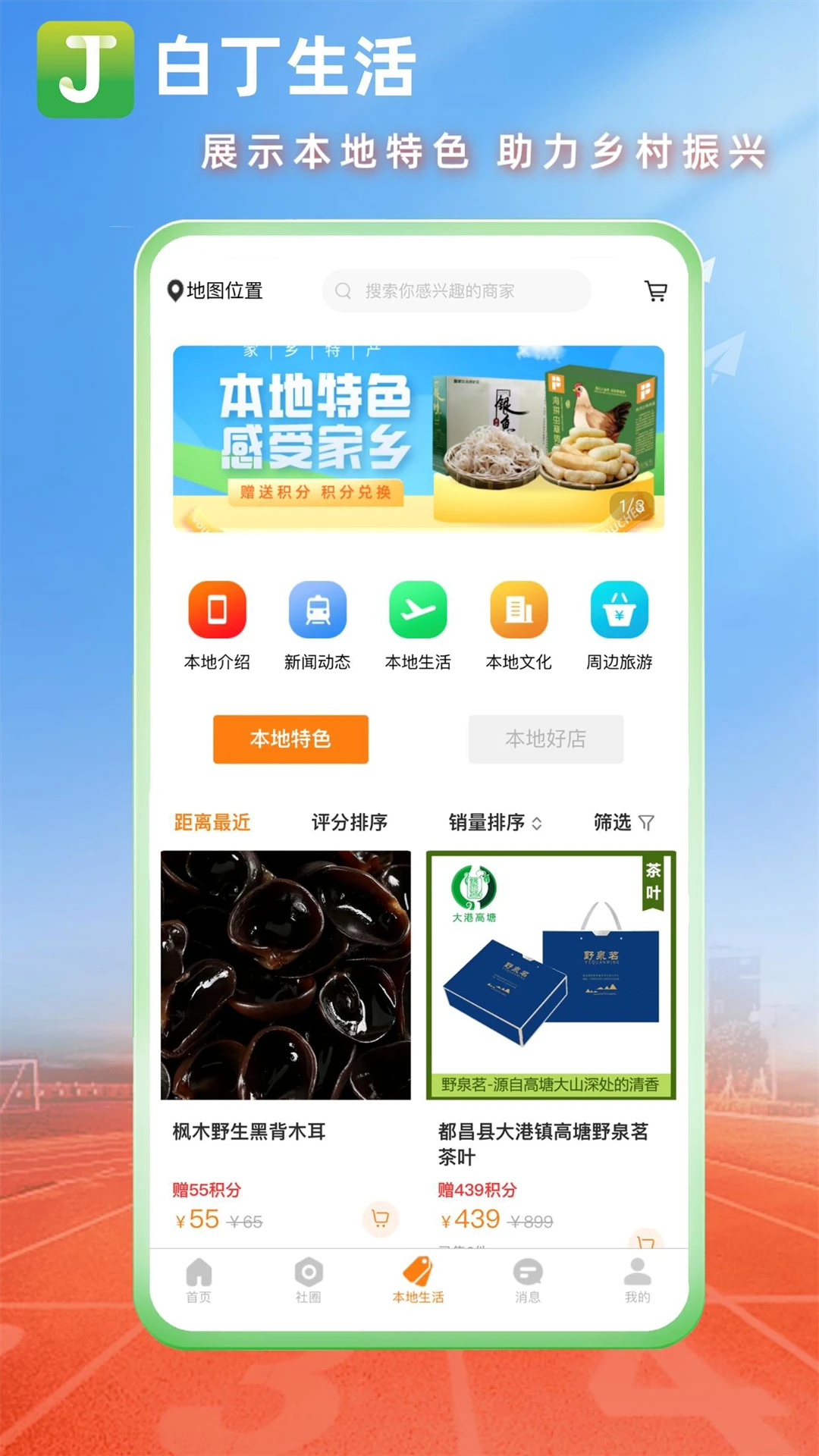Add 枫木野生黑背木耳 to cart via its cart icon

[381, 1219]
